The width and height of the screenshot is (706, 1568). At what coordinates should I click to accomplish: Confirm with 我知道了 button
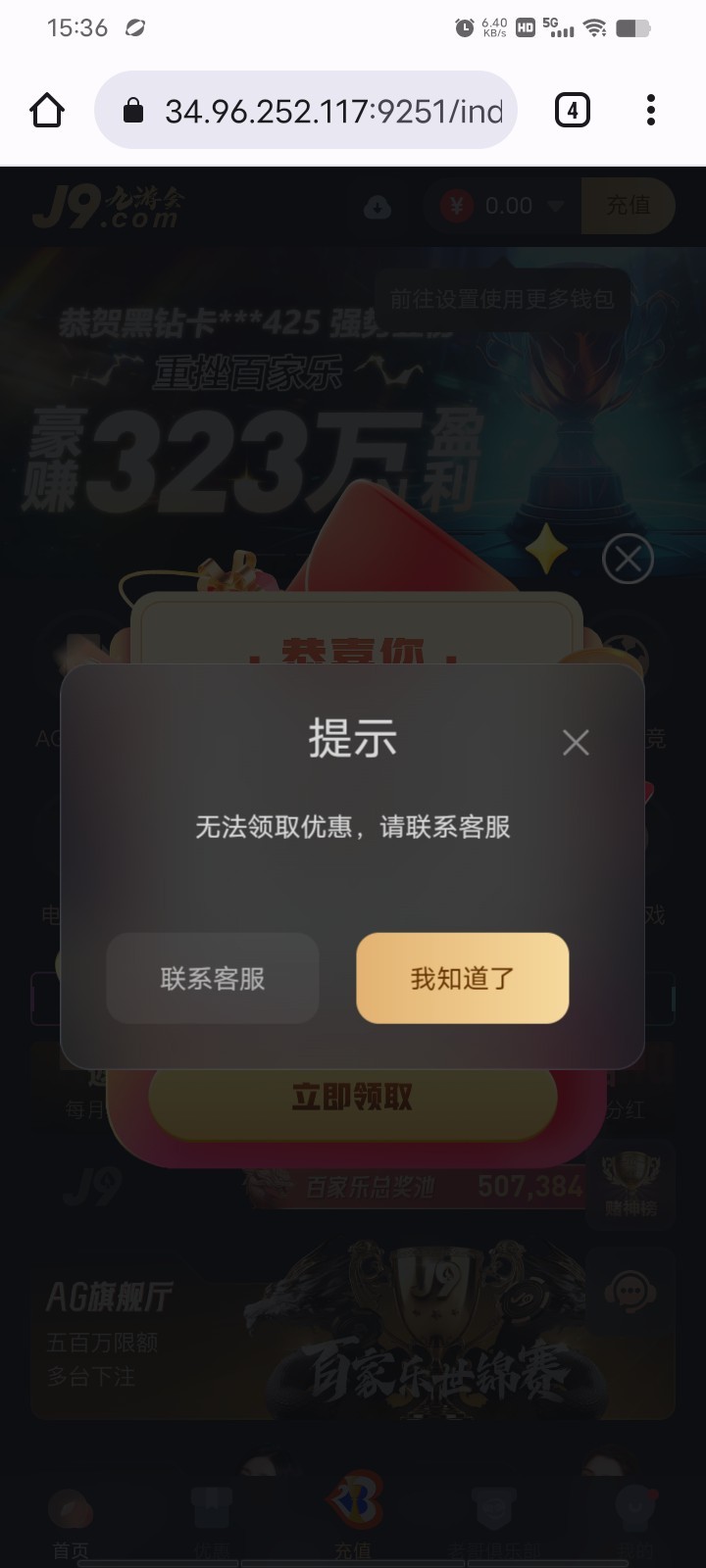pyautogui.click(x=462, y=978)
